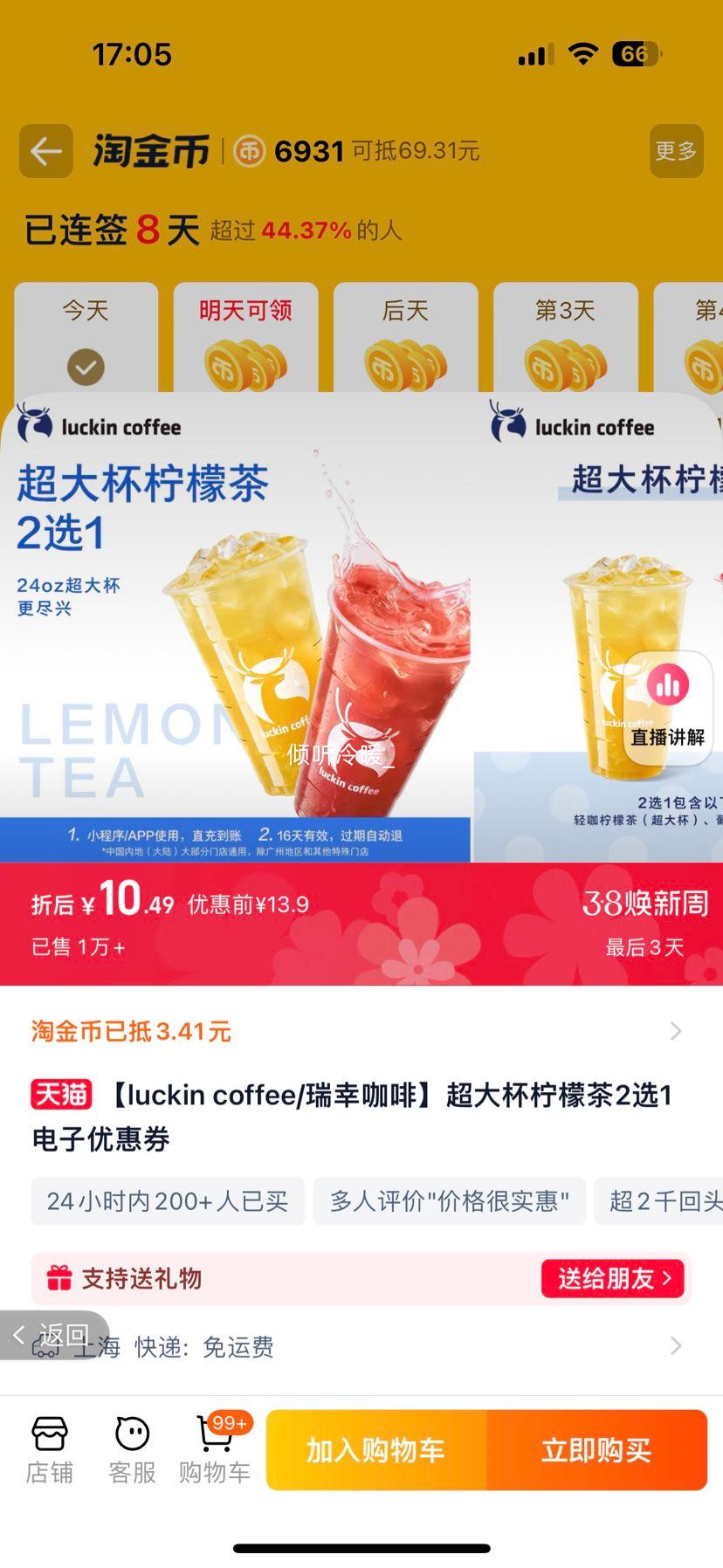
Task: Switch to the 明天可领 day card
Action: point(245,340)
